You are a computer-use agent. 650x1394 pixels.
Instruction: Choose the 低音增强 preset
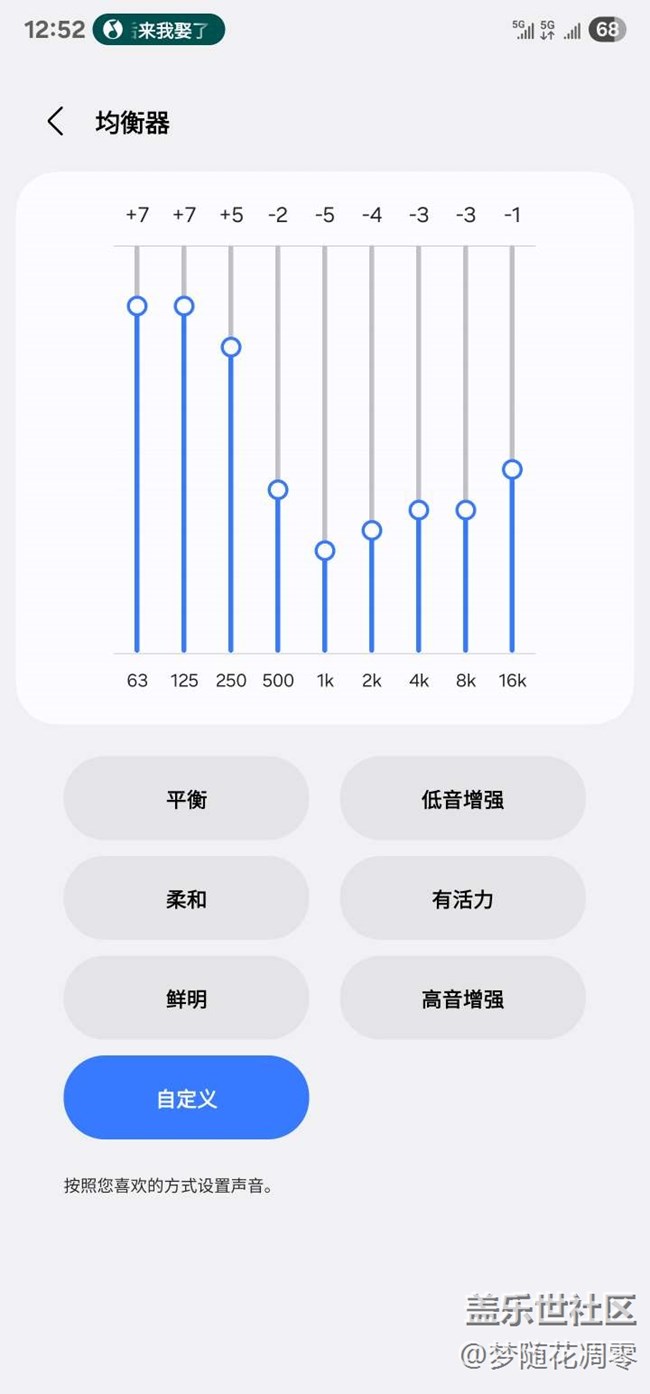click(462, 798)
